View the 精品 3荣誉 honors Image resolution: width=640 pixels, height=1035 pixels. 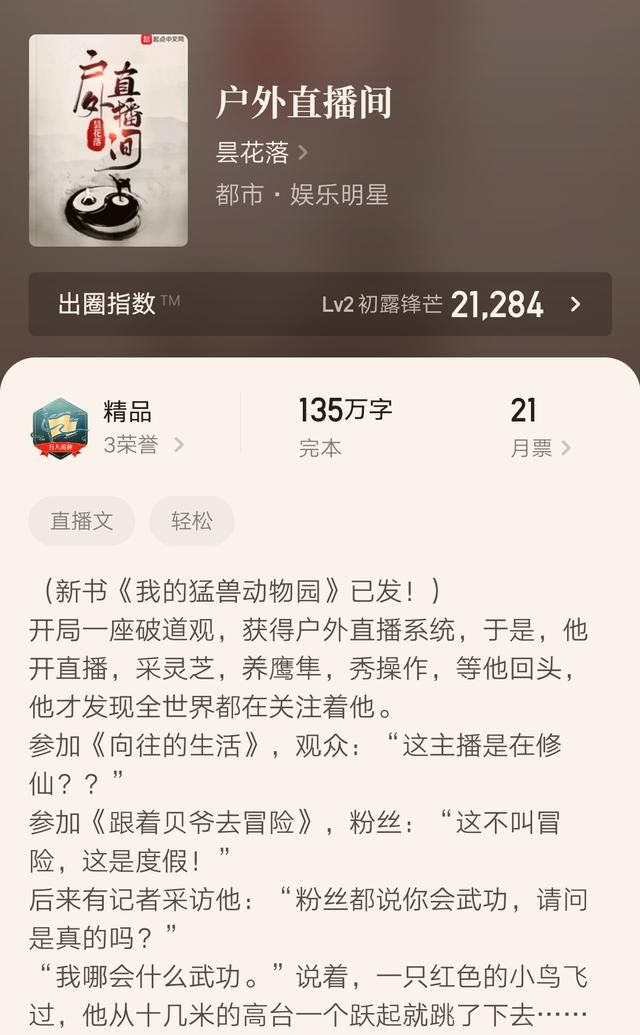109,428
